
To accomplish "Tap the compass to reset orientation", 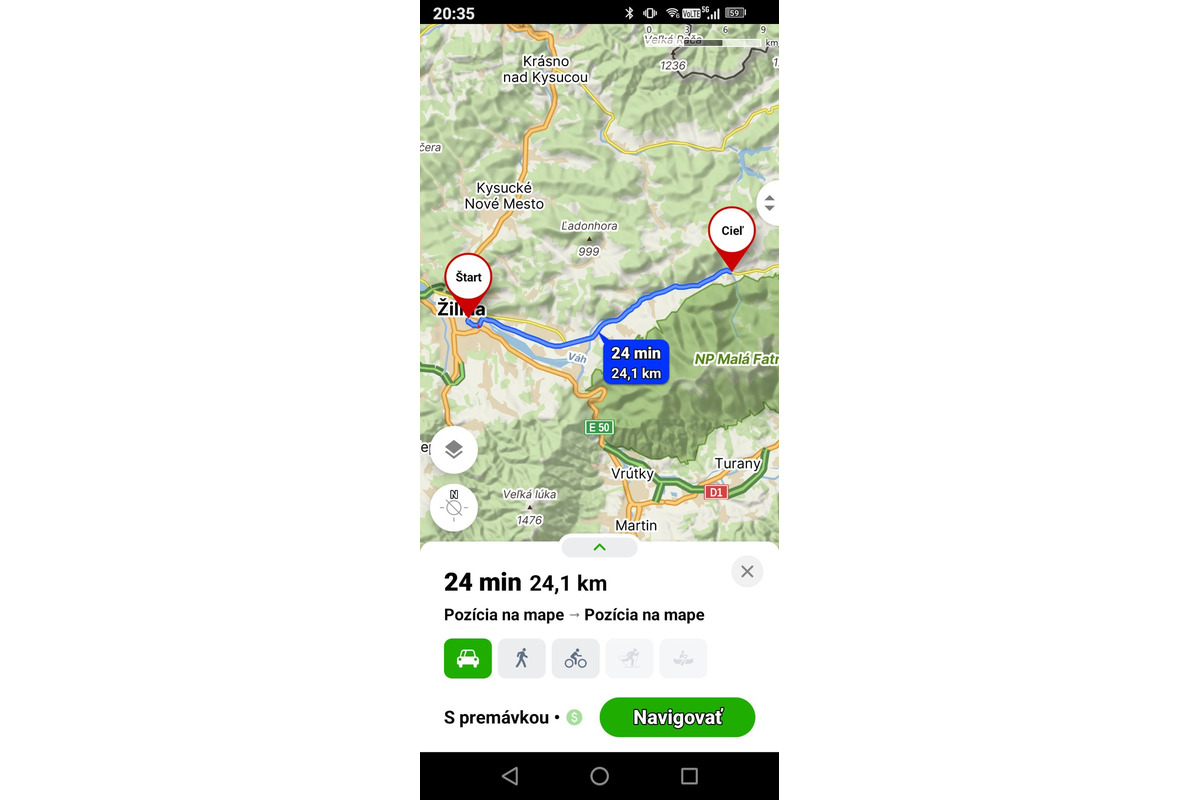I will [x=454, y=508].
